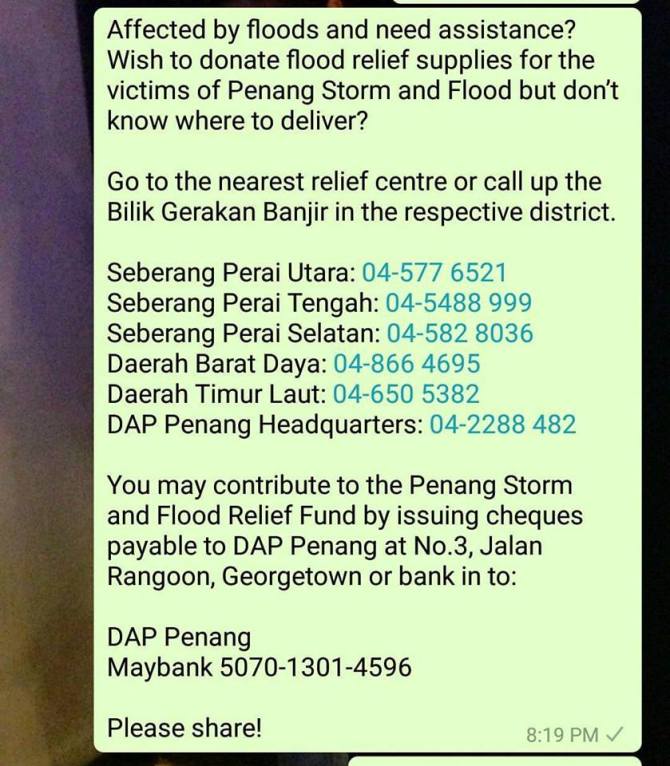
Task: Dial Seberang Perai Tengah at 04-5488 999
Action: [459, 302]
